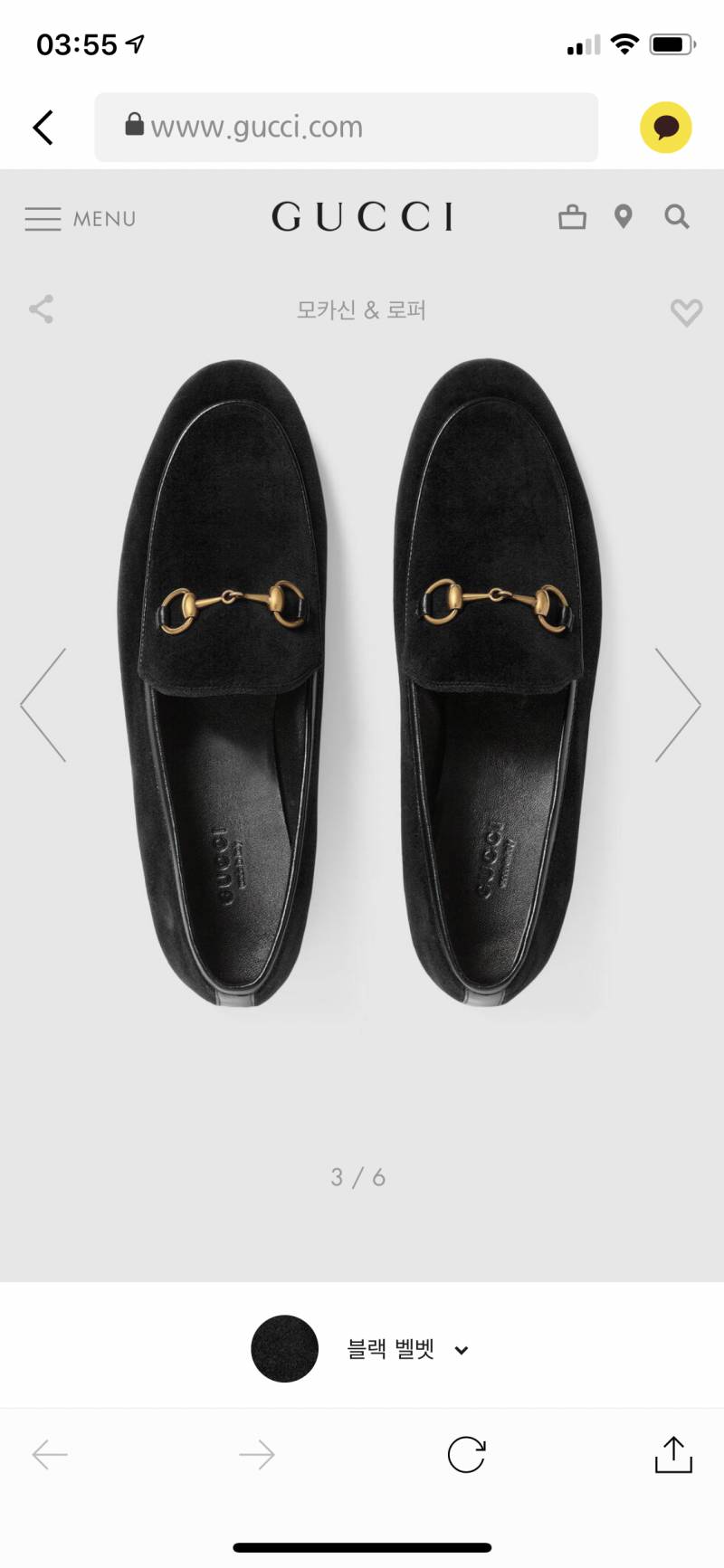Viewport: 724px width, 1568px height.
Task: Share this product
Action: coord(42,309)
